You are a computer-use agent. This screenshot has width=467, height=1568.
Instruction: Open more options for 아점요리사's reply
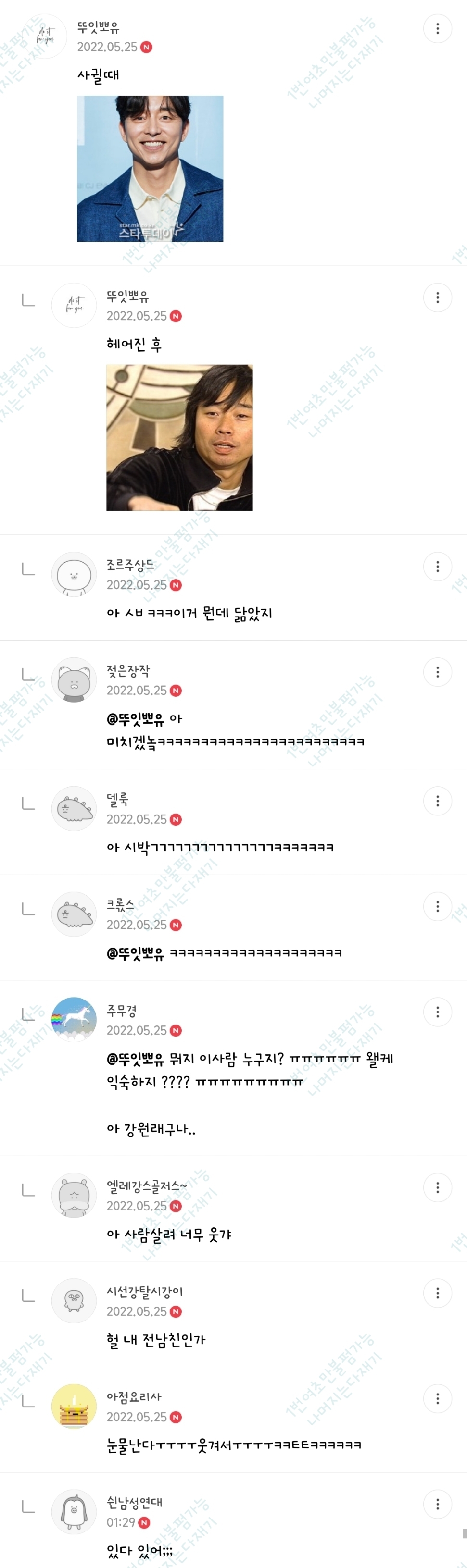coord(437,1398)
